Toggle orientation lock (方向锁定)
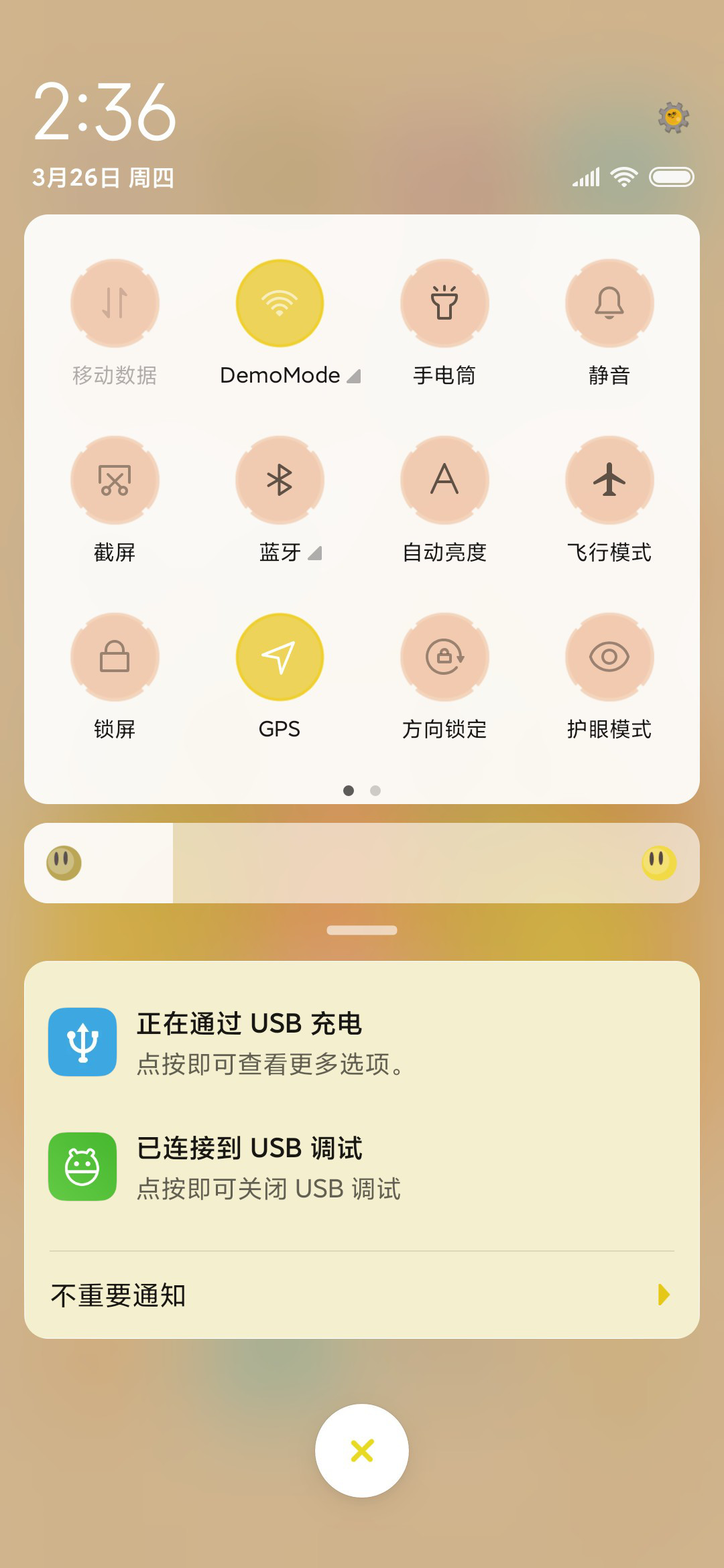The width and height of the screenshot is (724, 1568). pyautogui.click(x=444, y=657)
